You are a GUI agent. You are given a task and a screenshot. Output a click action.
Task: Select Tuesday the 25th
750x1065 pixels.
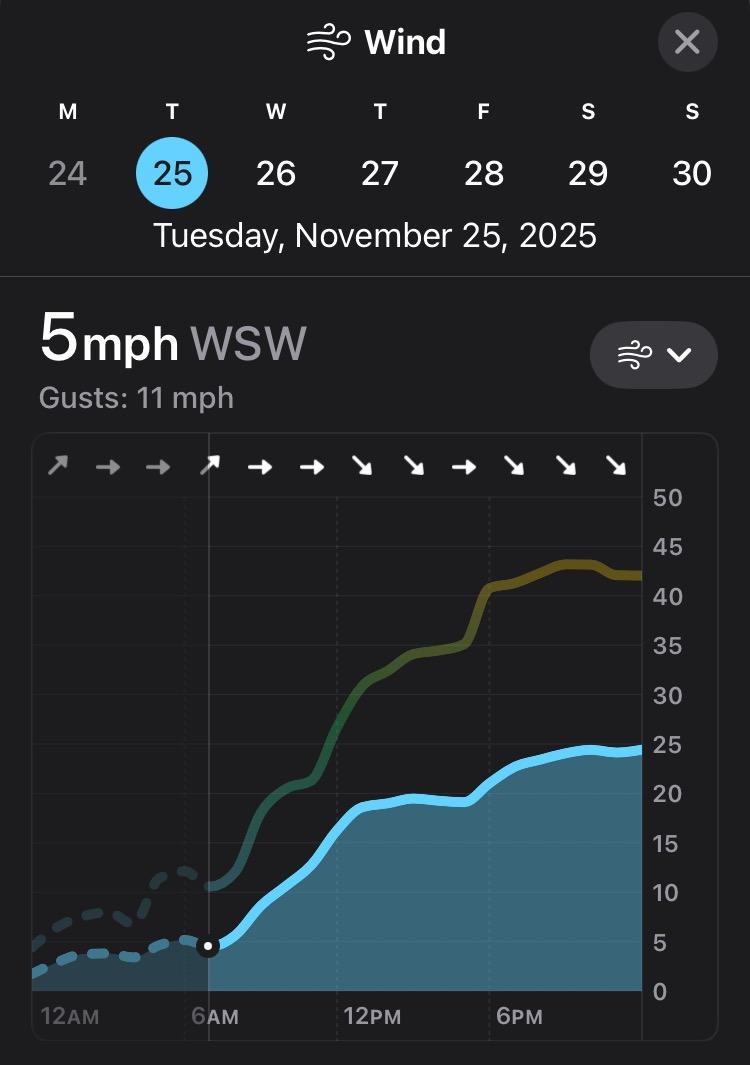point(172,173)
